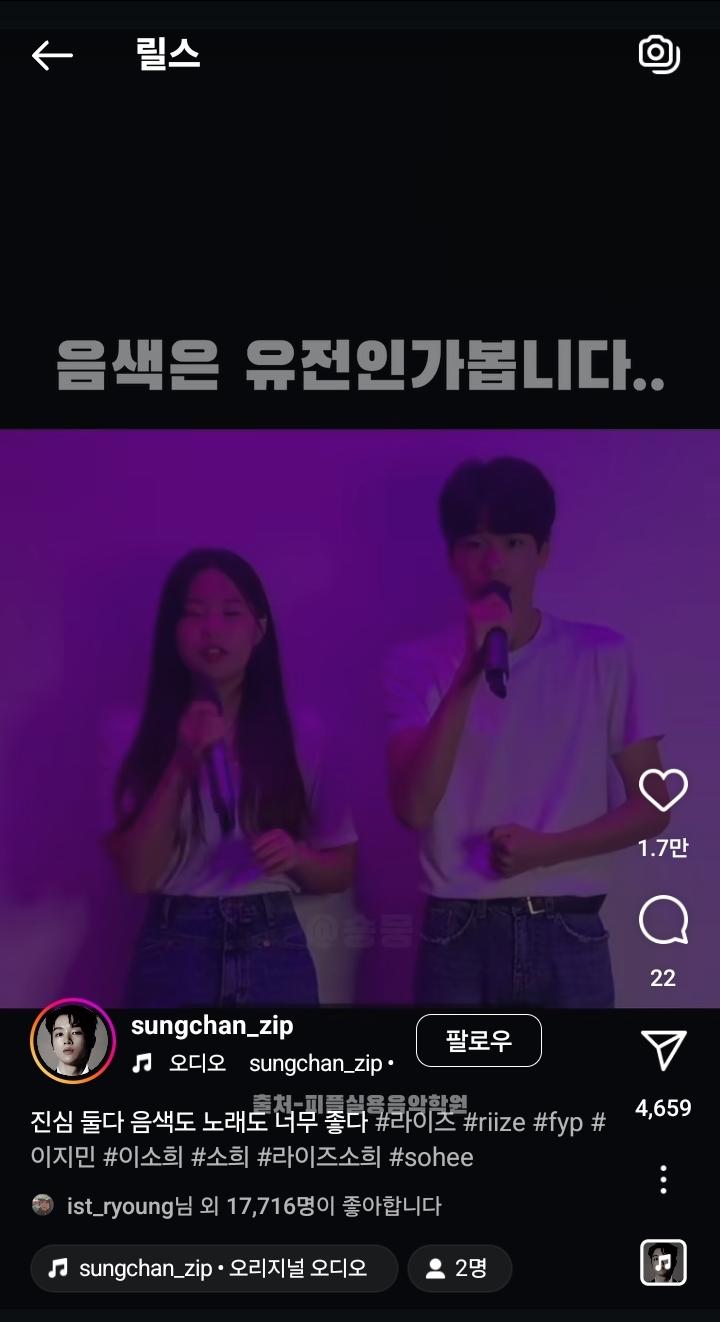This screenshot has width=720, height=1322.
Task: Tap the 팔로우 button to follow sungchan_zip
Action: pos(478,1040)
